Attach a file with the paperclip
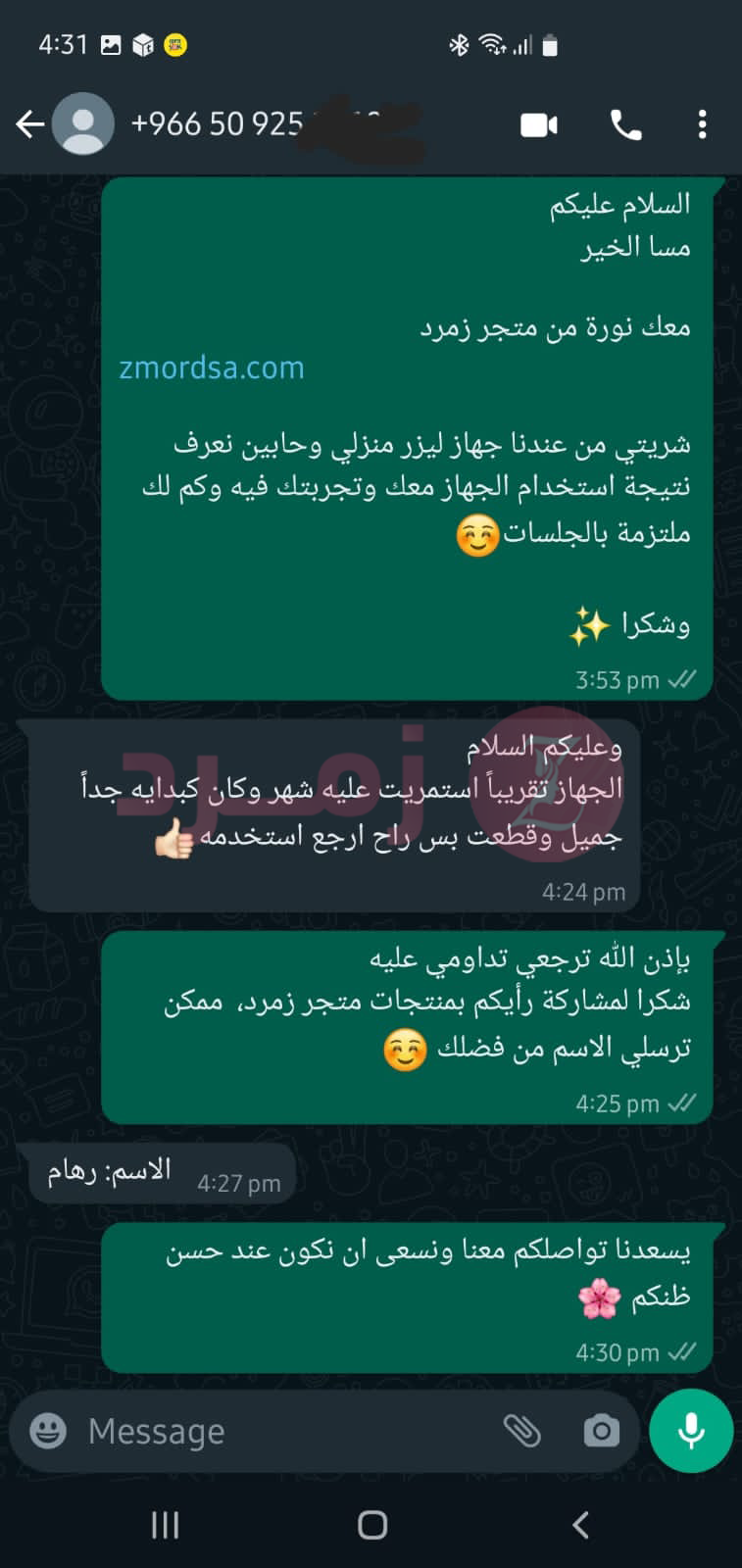This screenshot has height=1568, width=742. click(521, 1431)
